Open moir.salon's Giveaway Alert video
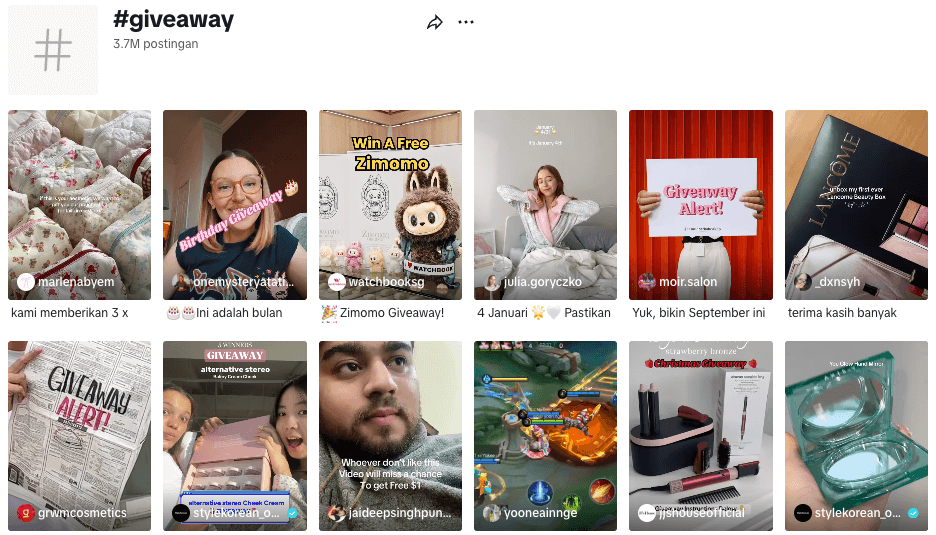Image resolution: width=936 pixels, height=535 pixels. coord(701,204)
